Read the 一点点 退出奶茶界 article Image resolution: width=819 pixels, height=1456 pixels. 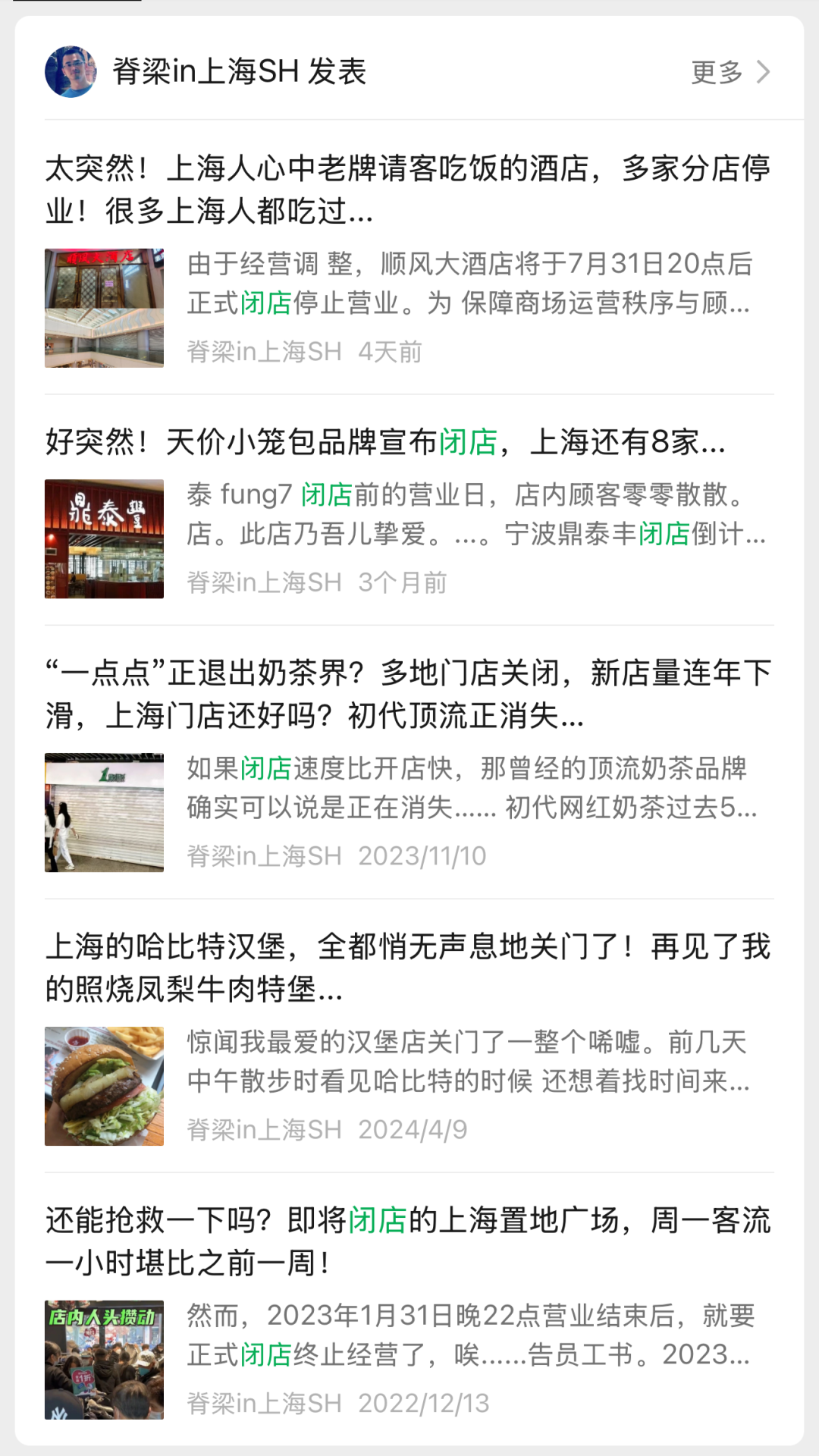pyautogui.click(x=408, y=694)
